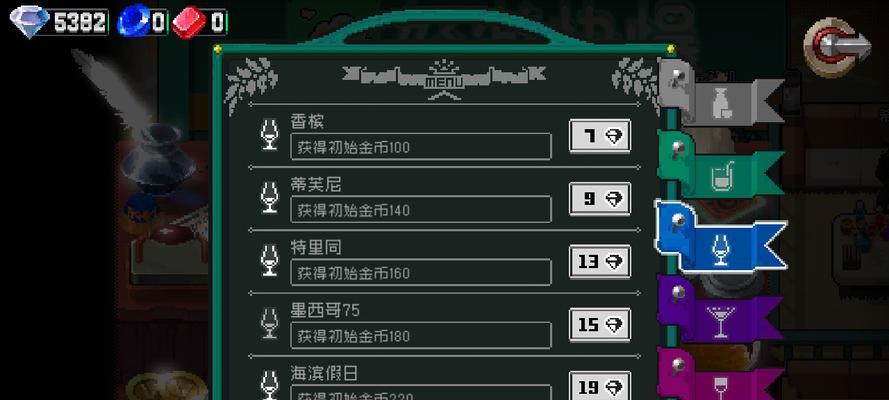Buy 墨西哥75 for 15 diamonds

click(x=600, y=324)
